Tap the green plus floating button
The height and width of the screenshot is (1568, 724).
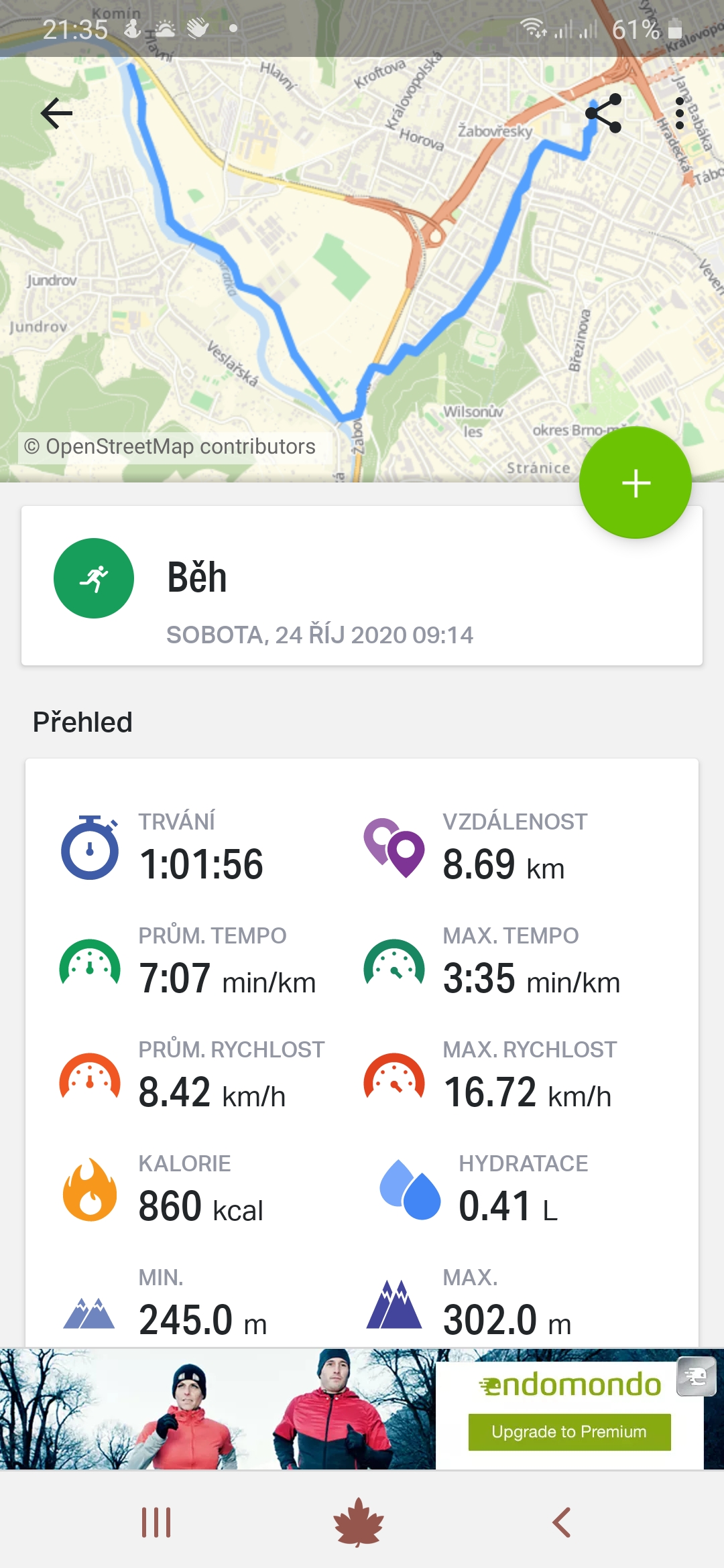pos(636,482)
